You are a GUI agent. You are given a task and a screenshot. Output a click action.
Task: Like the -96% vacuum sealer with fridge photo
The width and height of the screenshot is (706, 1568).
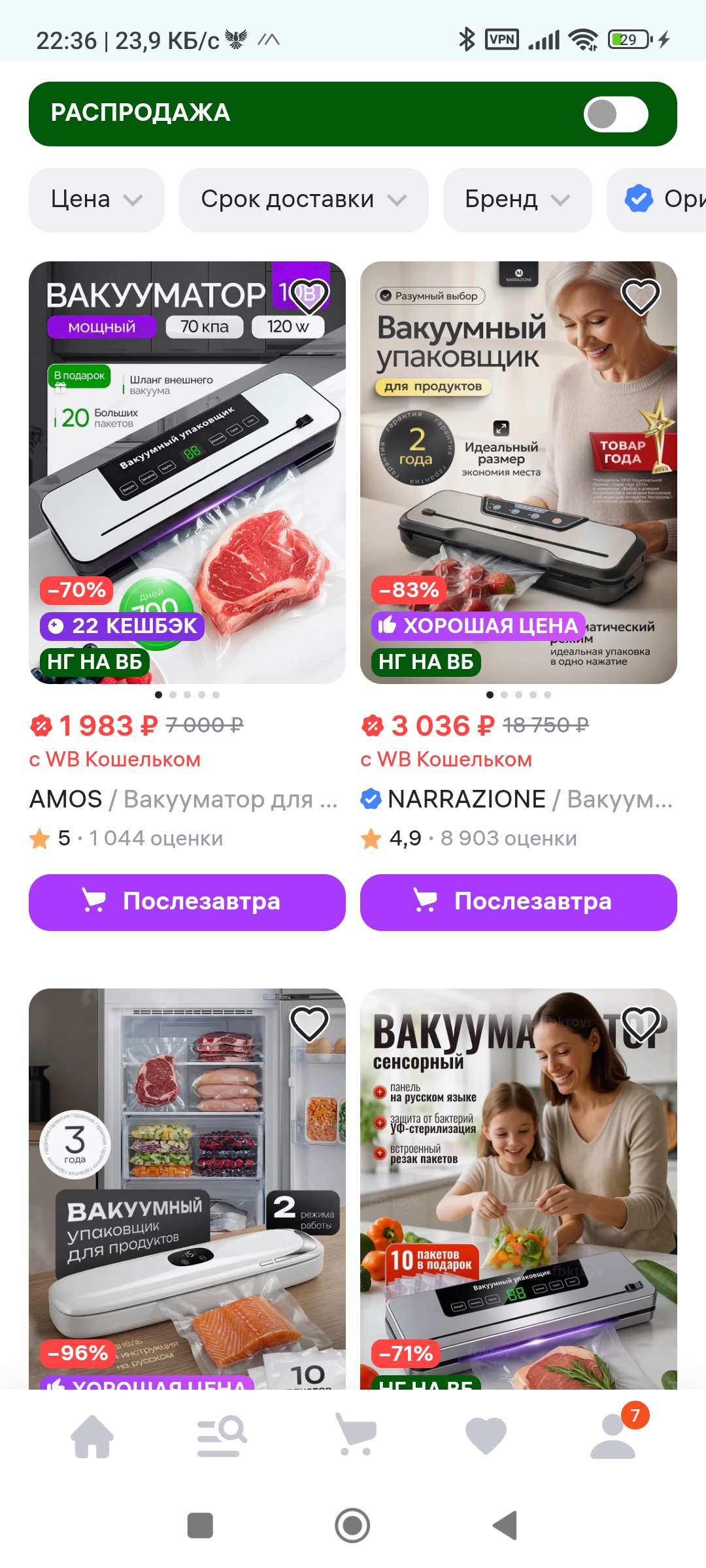point(309,1024)
